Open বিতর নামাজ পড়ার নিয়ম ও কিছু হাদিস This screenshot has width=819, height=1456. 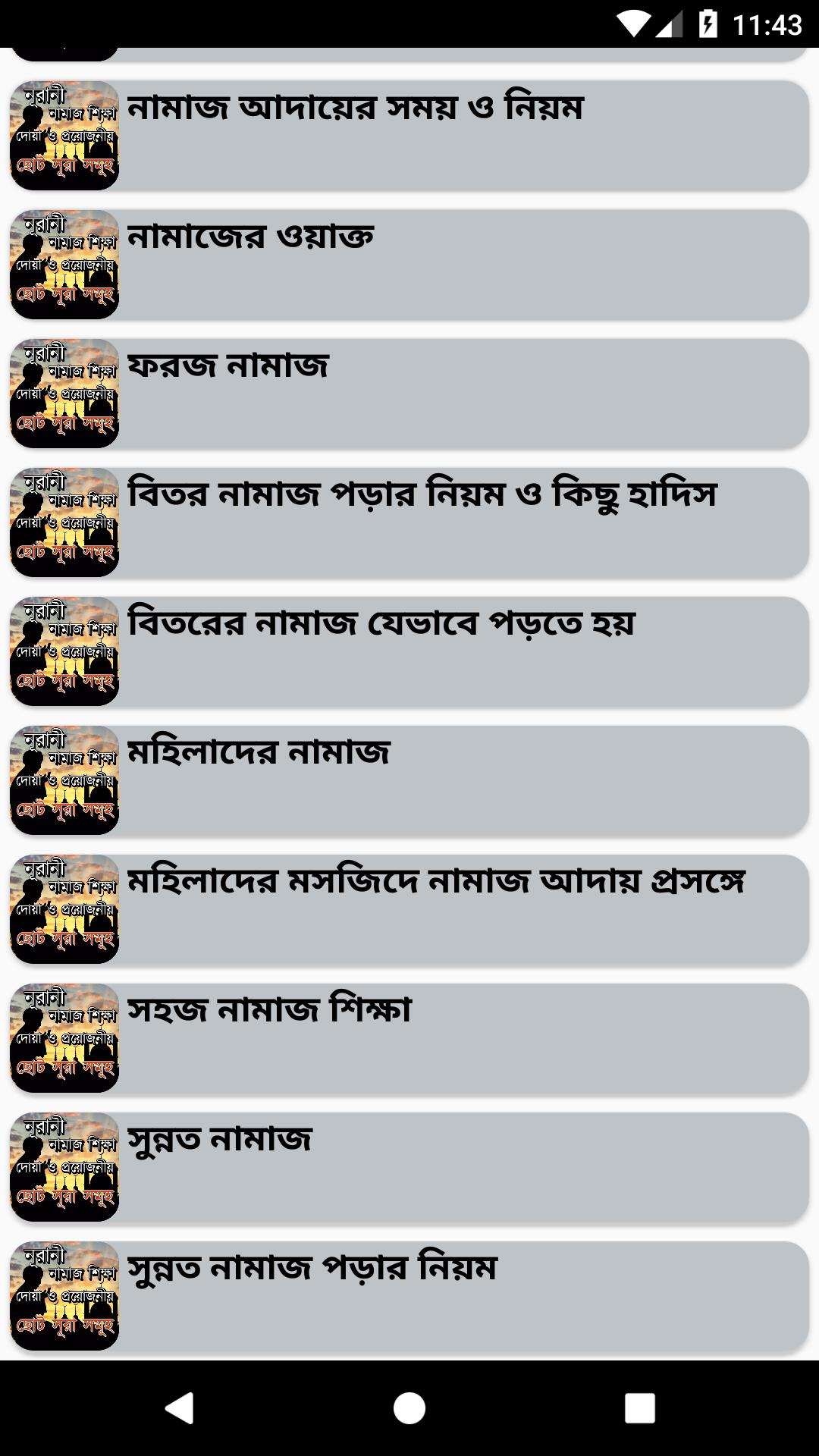coord(409,522)
